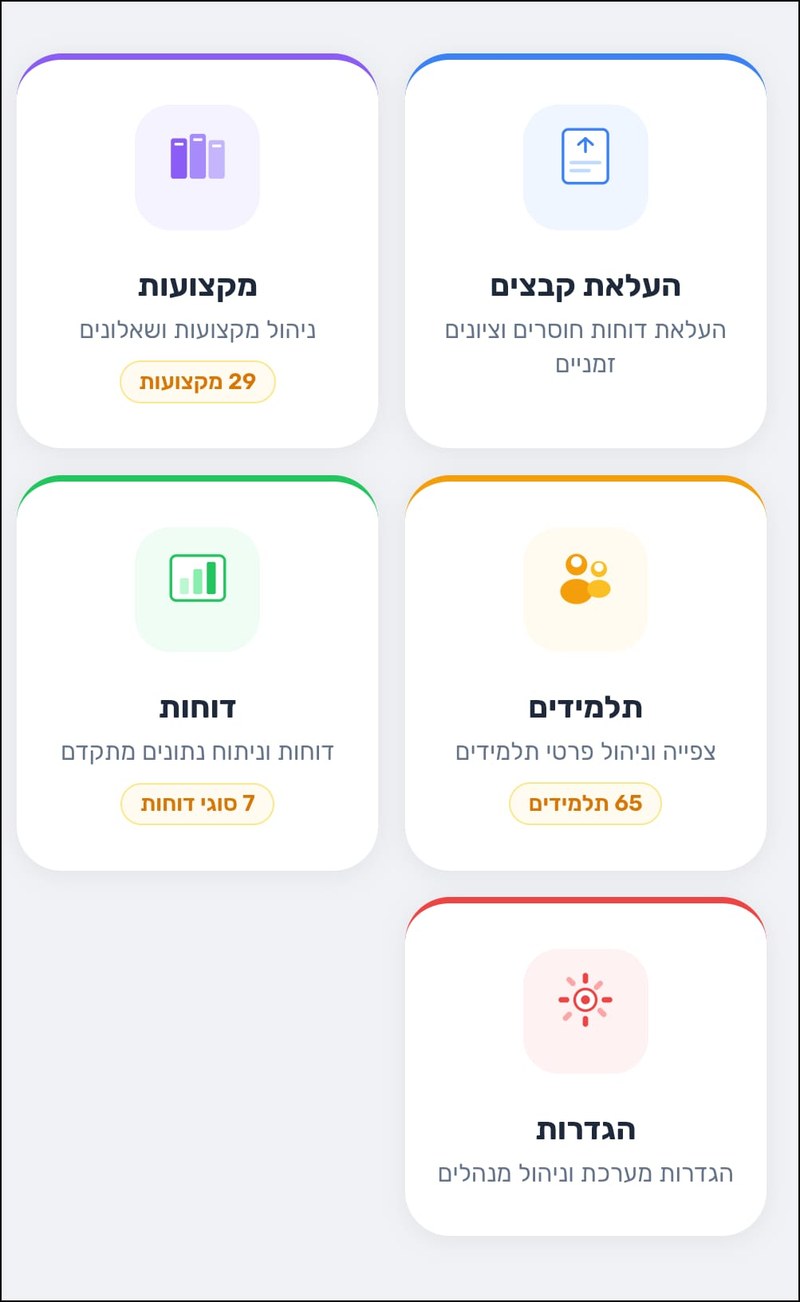Click the דוחות card title
The image size is (800, 1302).
click(x=197, y=707)
